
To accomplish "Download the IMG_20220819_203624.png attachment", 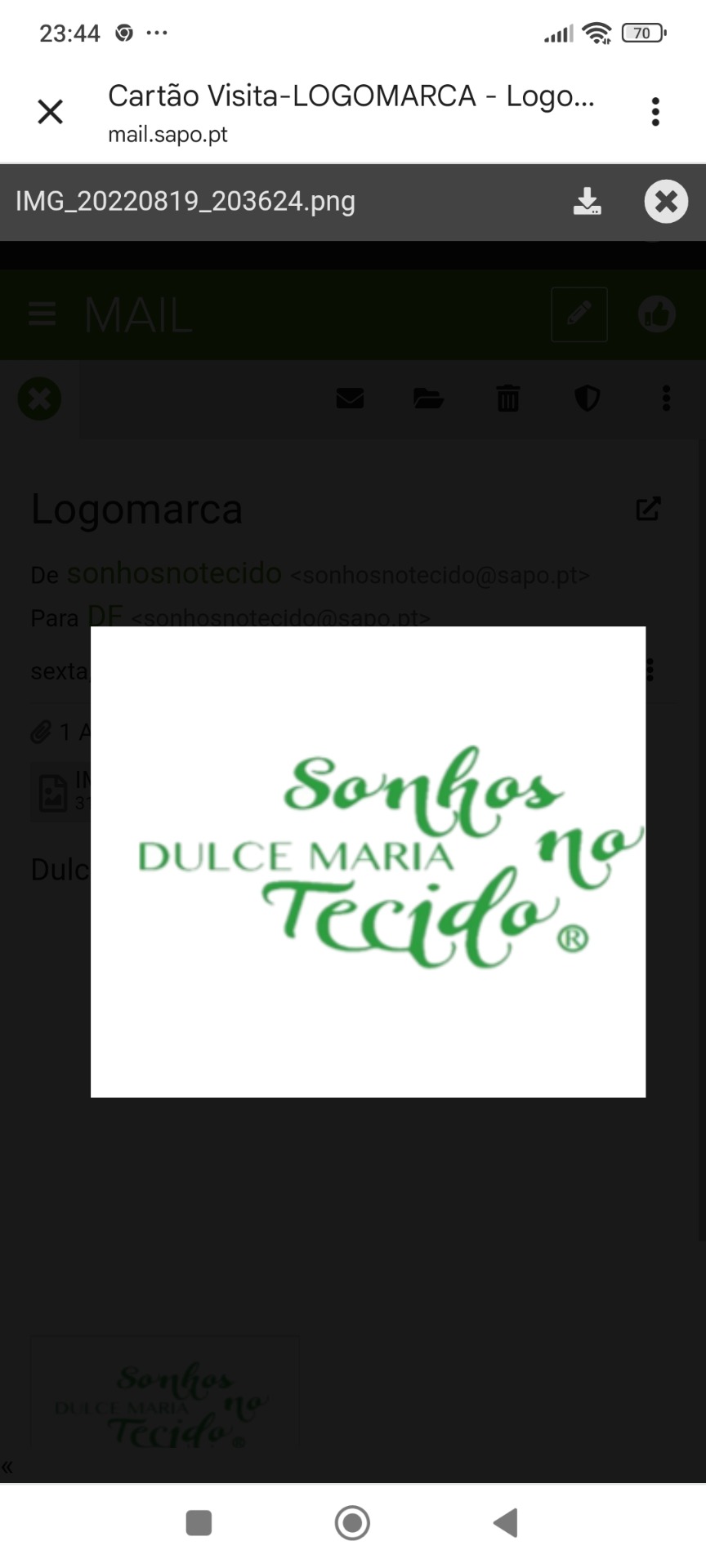I will pos(587,202).
